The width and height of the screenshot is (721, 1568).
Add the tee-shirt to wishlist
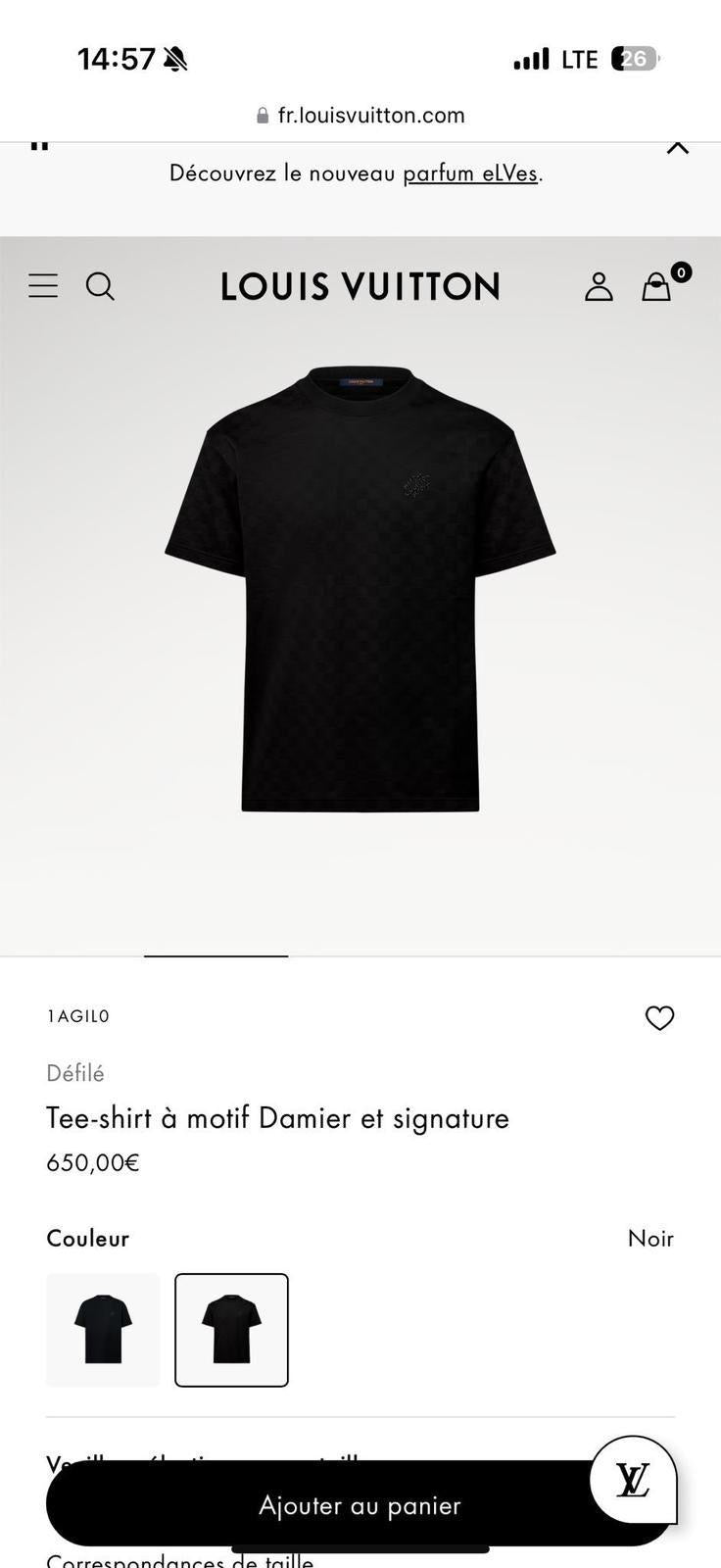tap(659, 1018)
